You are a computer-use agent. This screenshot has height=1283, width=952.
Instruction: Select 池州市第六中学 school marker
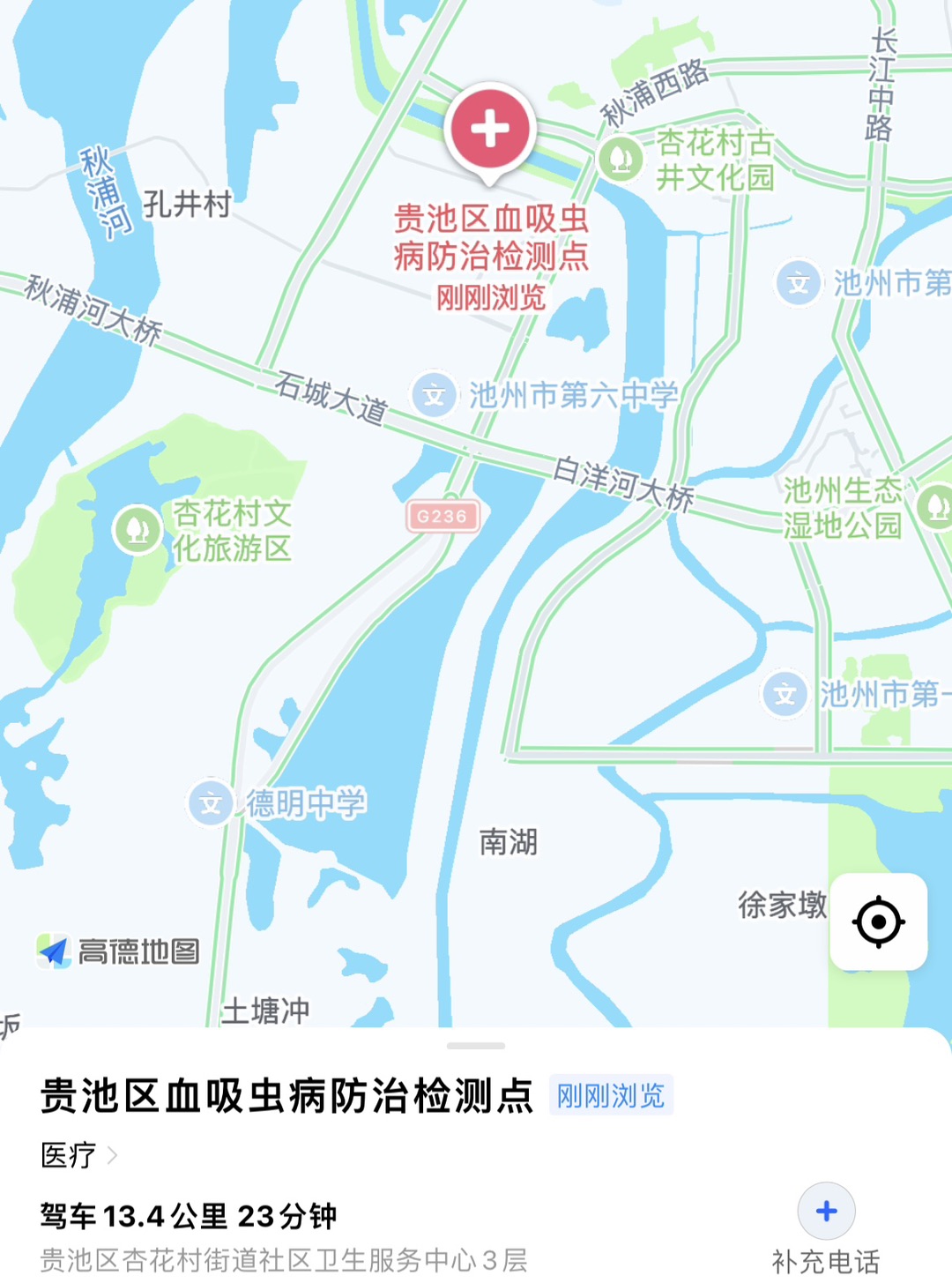(x=435, y=395)
